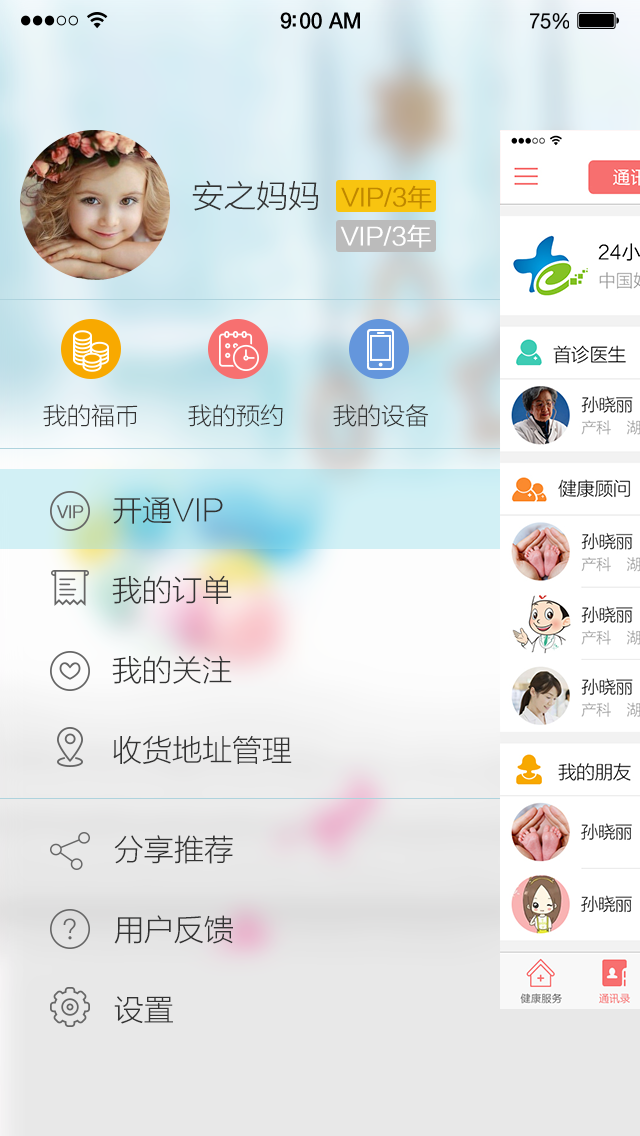This screenshot has height=1136, width=640.
Task: Open 我的订单 orders
Action: coord(250,590)
